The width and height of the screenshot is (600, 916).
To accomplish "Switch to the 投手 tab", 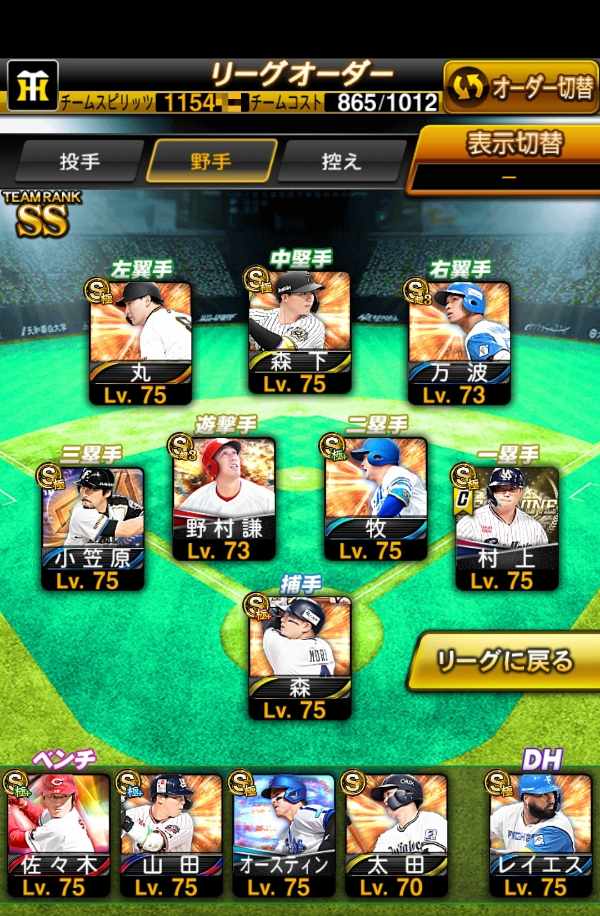I will tap(80, 161).
